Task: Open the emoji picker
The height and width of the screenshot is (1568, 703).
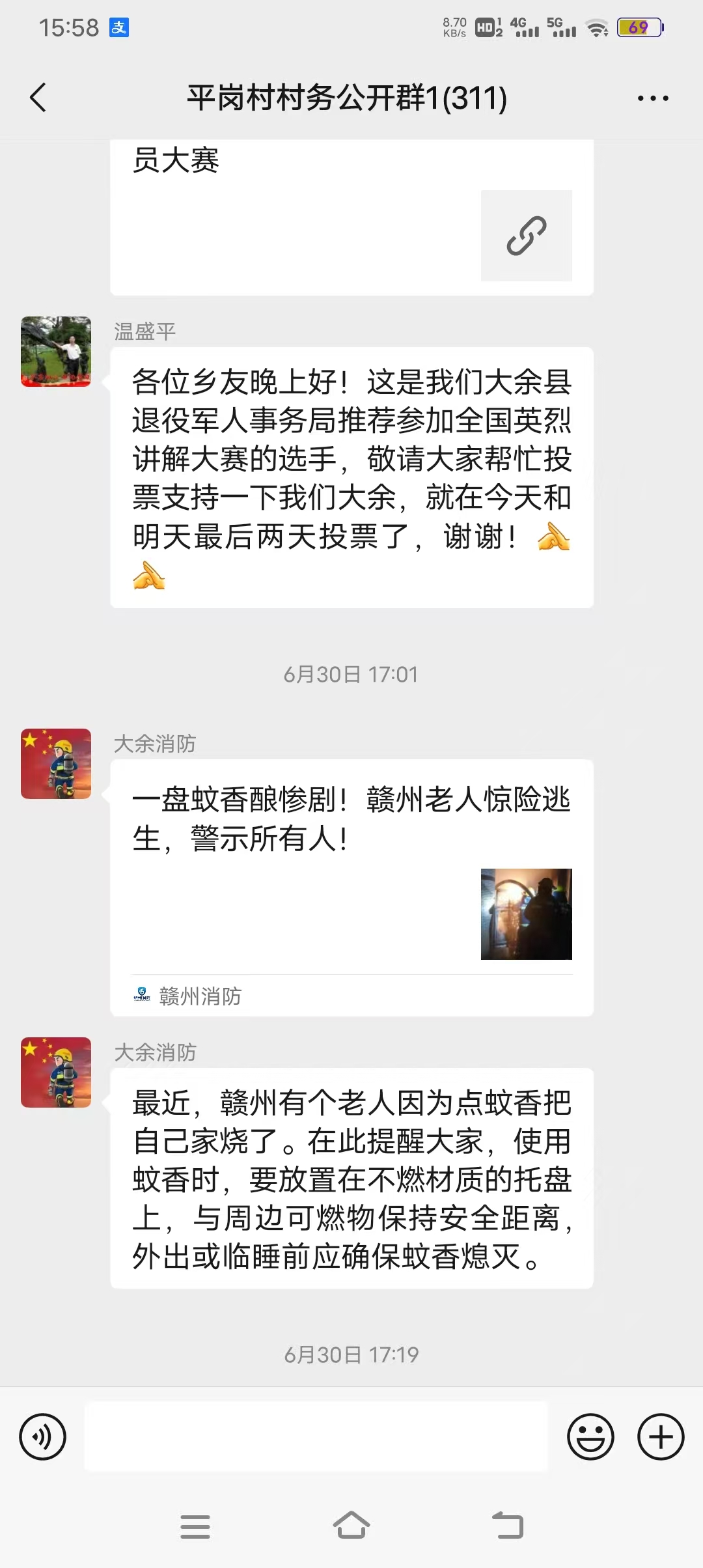Action: 590,1436
